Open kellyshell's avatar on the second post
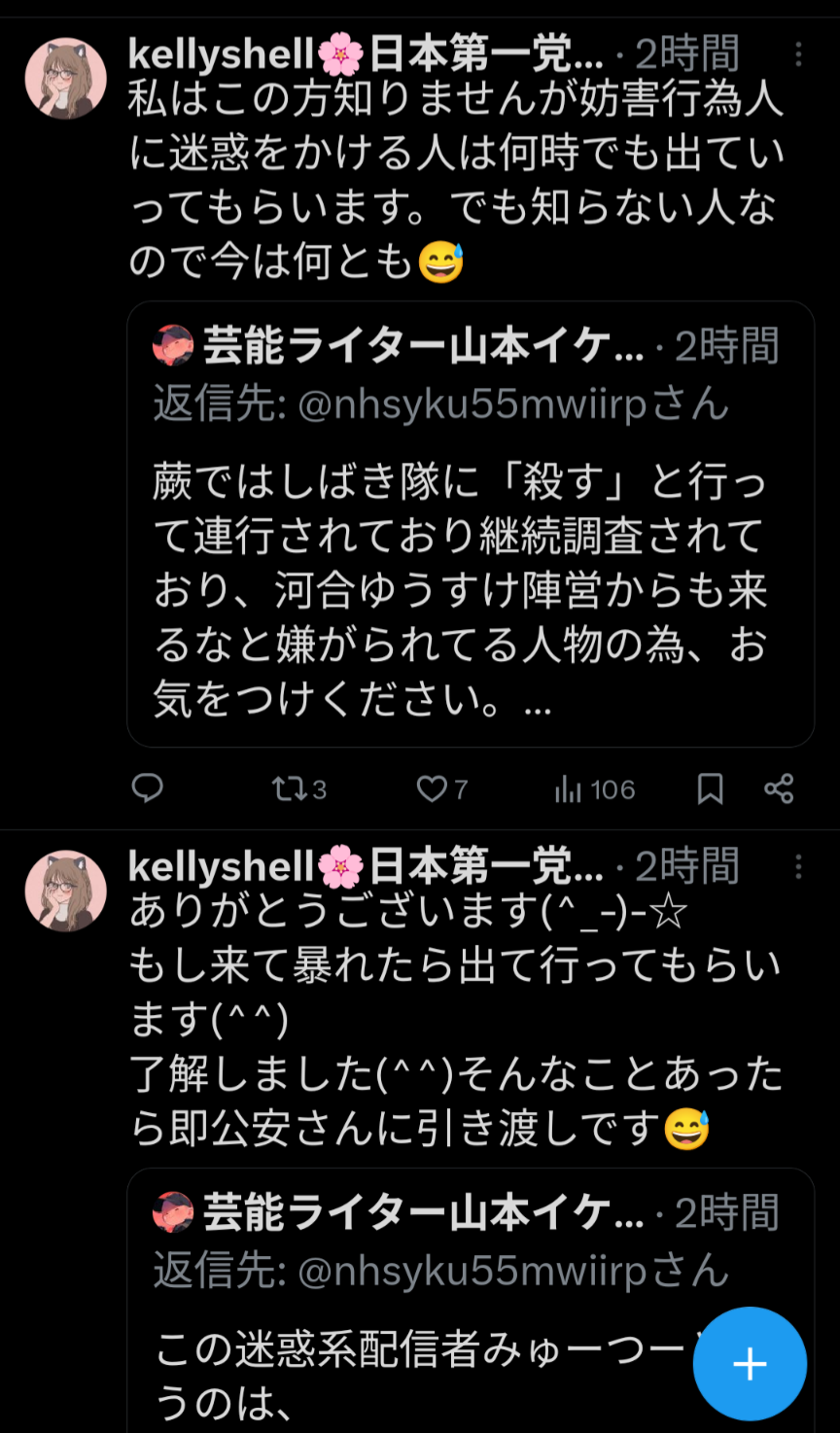The height and width of the screenshot is (1433, 840). [65, 891]
